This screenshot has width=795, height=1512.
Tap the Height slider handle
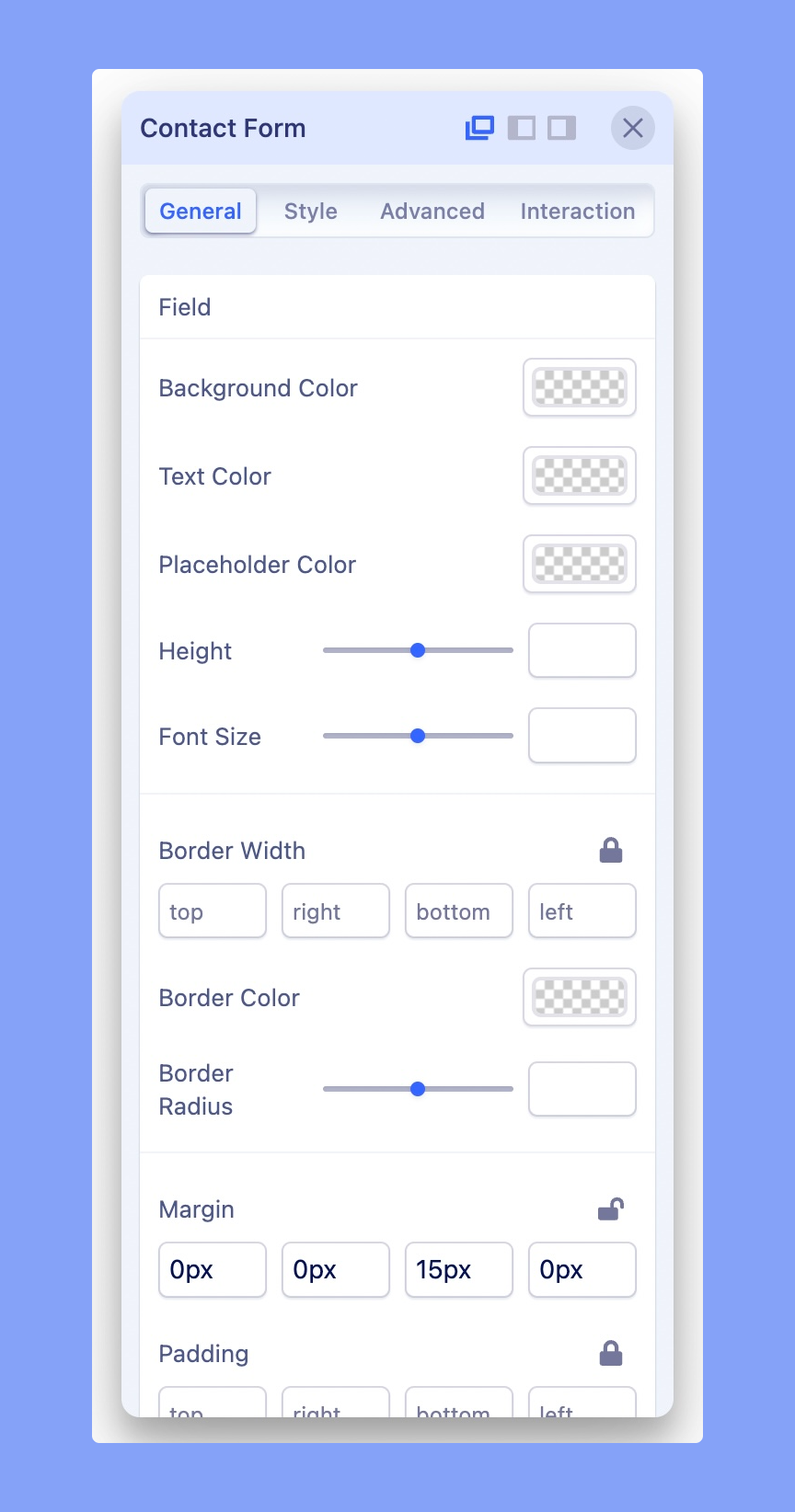coord(418,650)
